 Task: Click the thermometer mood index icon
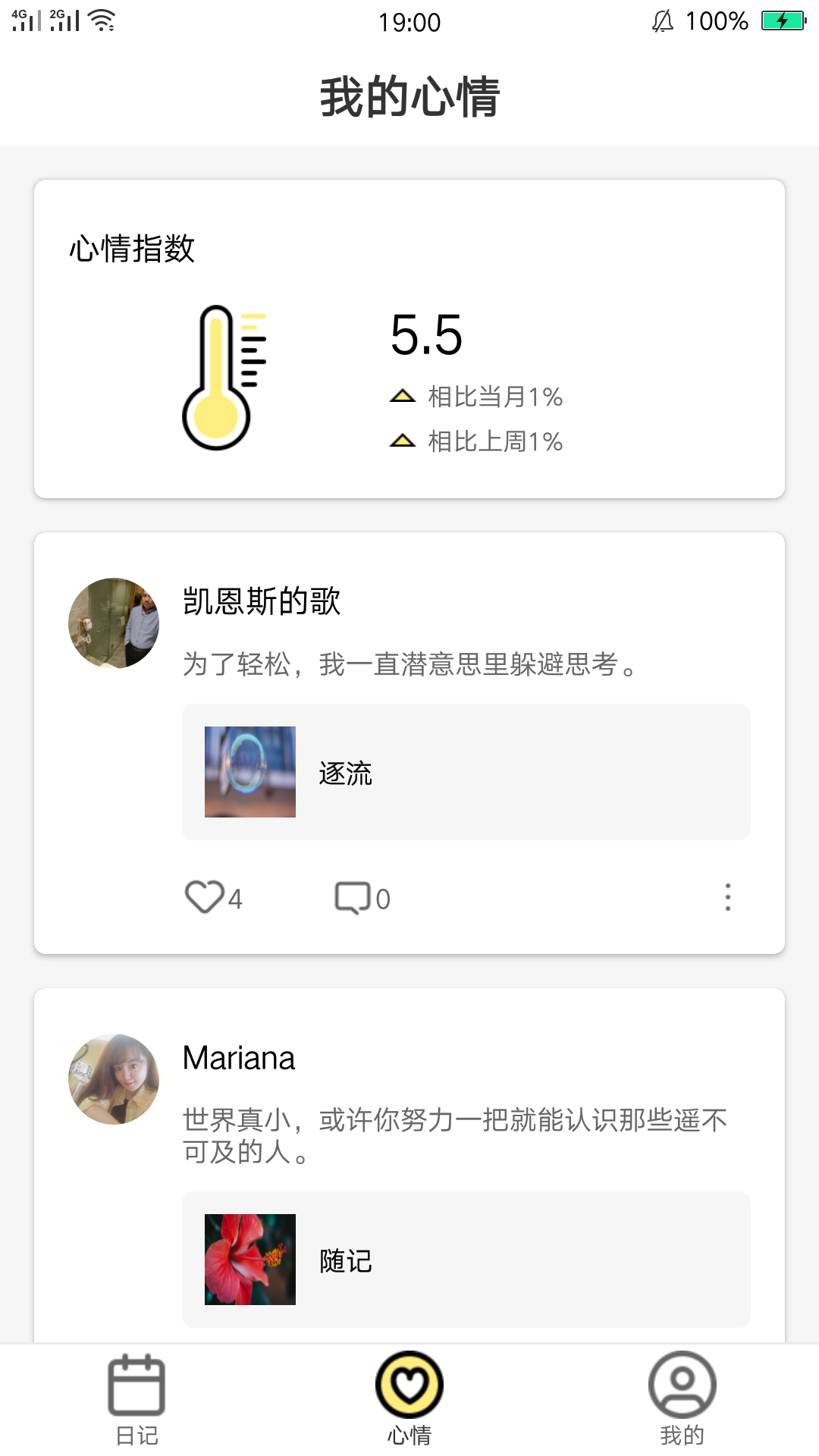coord(219,375)
